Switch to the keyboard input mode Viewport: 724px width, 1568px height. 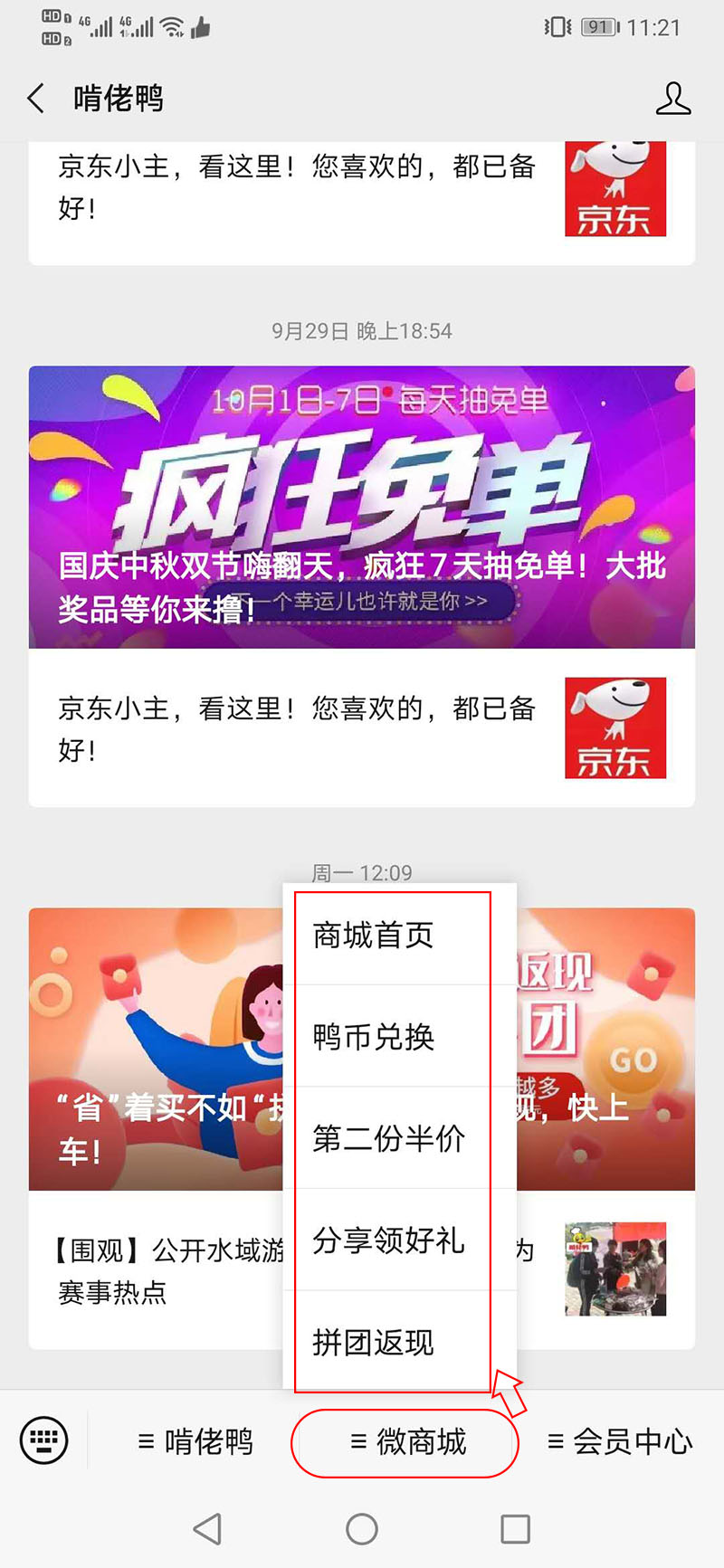(43, 1440)
